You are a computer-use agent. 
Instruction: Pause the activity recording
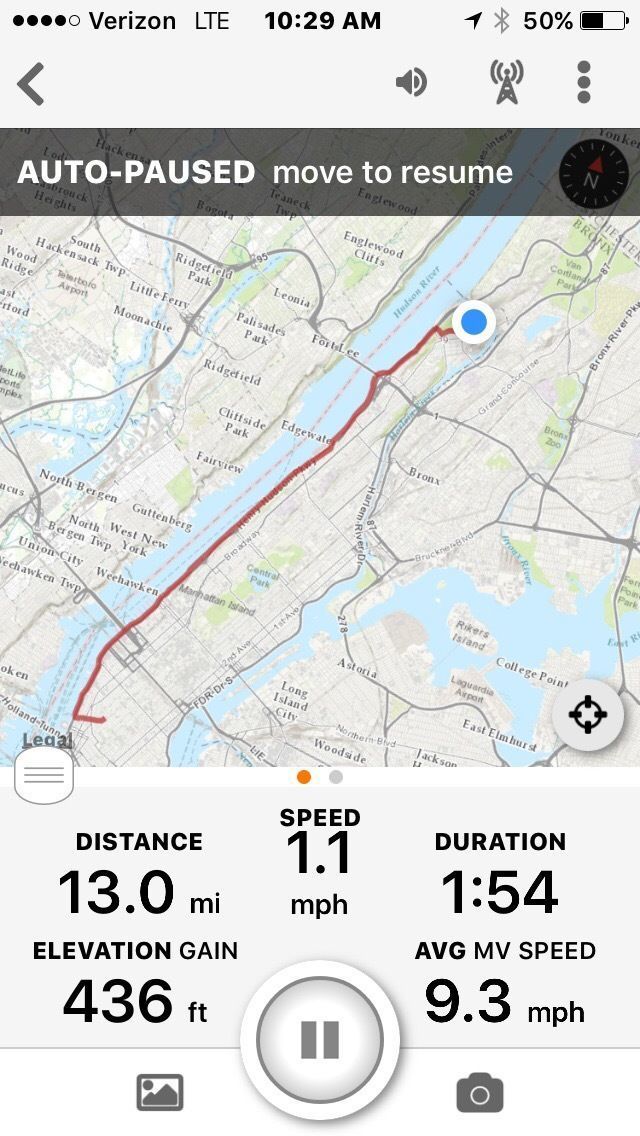point(320,1040)
